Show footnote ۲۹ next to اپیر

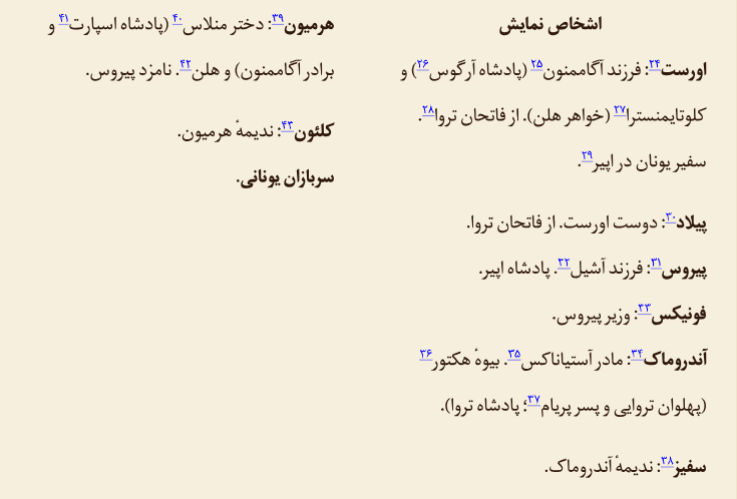[x=587, y=156]
